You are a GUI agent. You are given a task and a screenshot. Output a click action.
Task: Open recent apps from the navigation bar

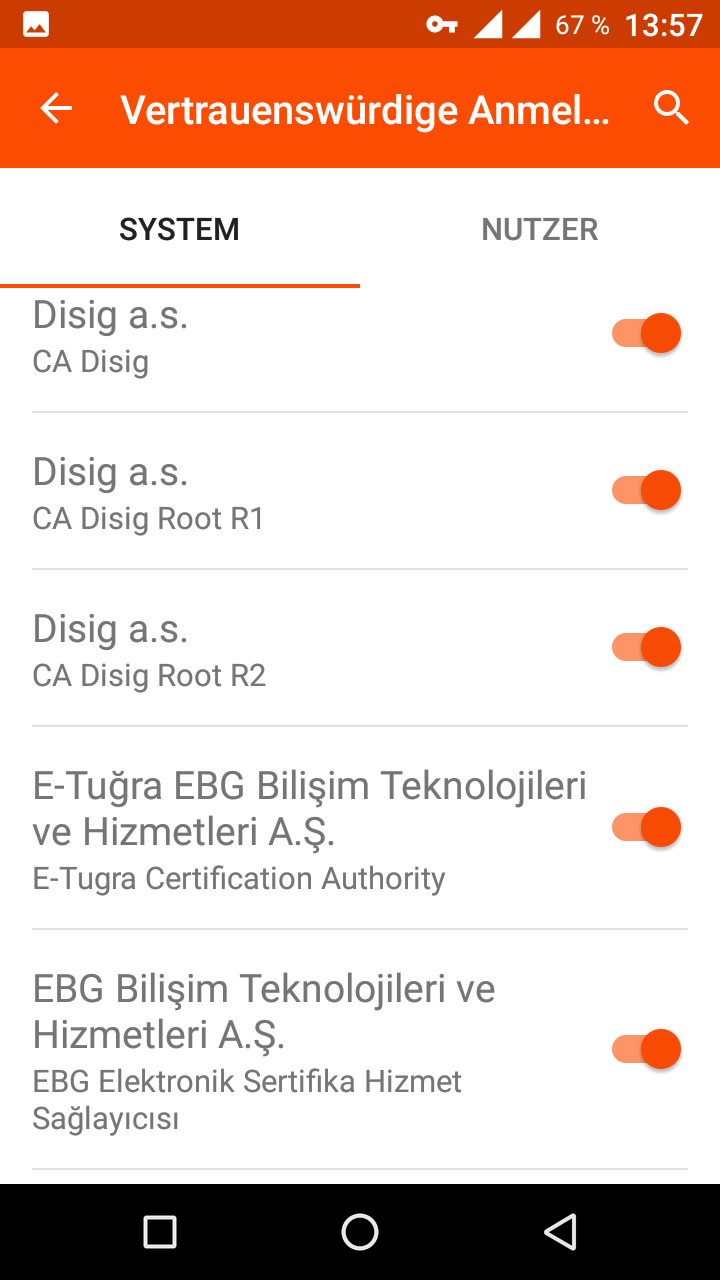[x=160, y=1232]
